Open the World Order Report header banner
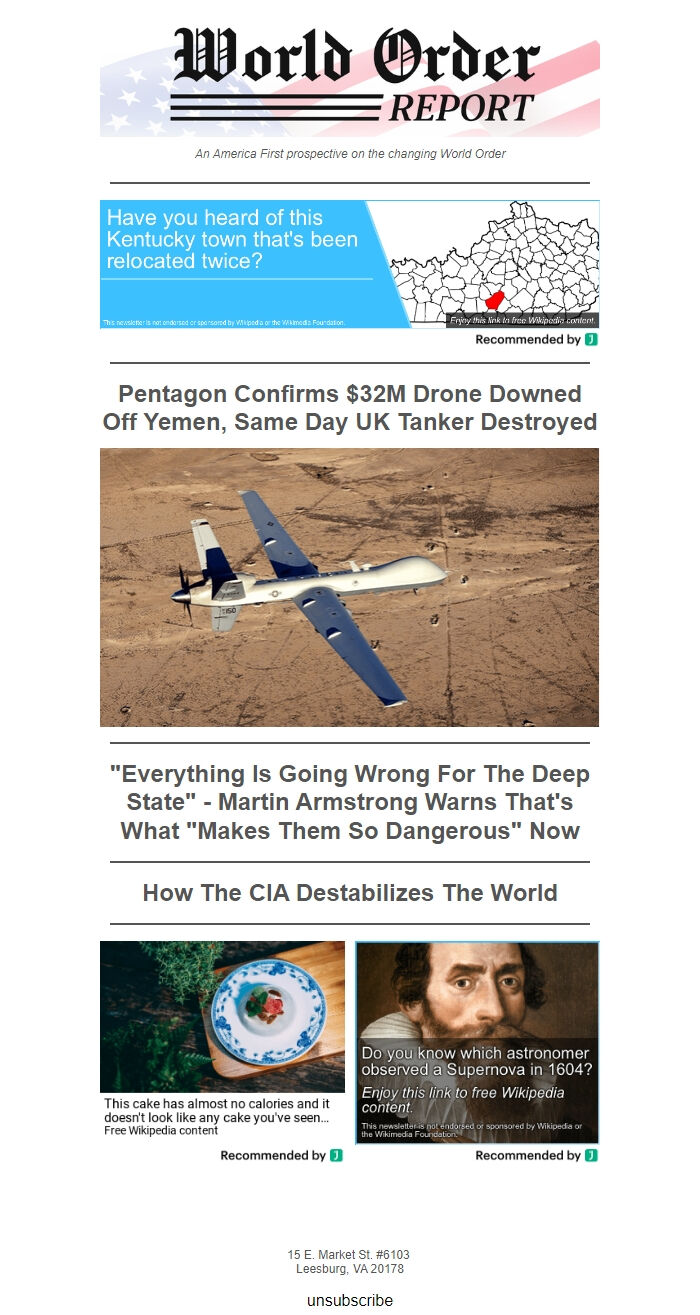The height and width of the screenshot is (1315, 700). point(349,80)
